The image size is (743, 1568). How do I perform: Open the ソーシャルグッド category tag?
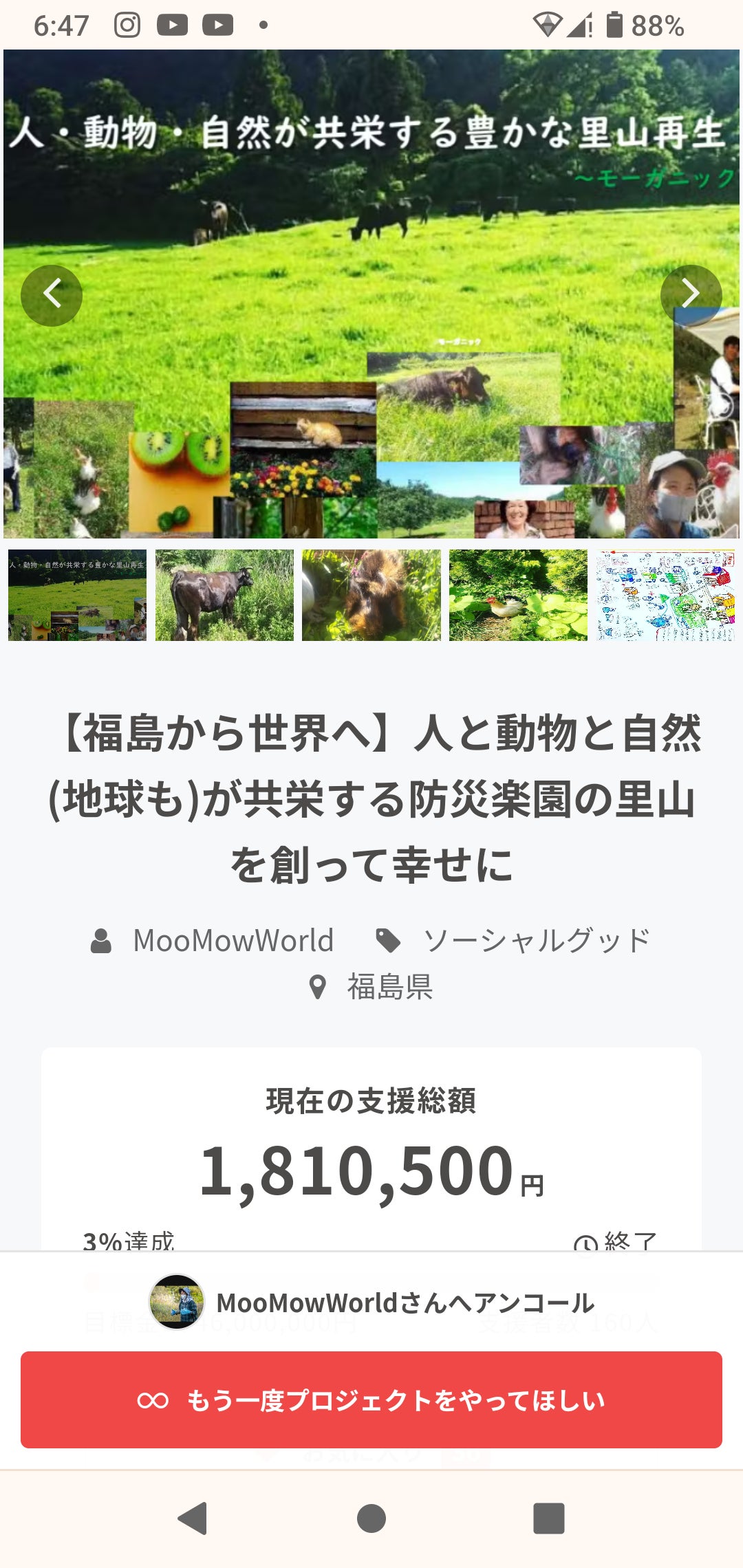click(535, 941)
